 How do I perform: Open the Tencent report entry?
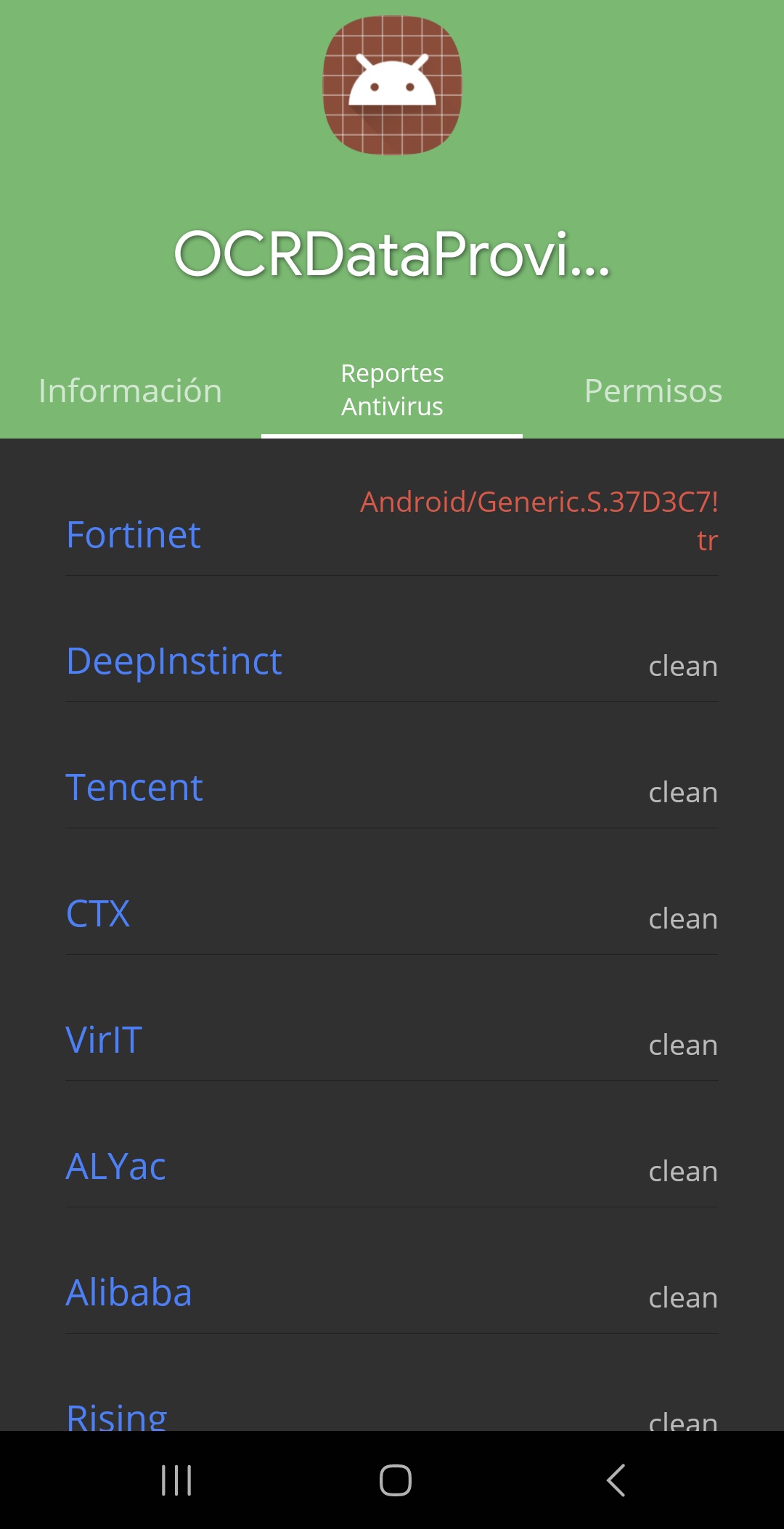coord(134,788)
